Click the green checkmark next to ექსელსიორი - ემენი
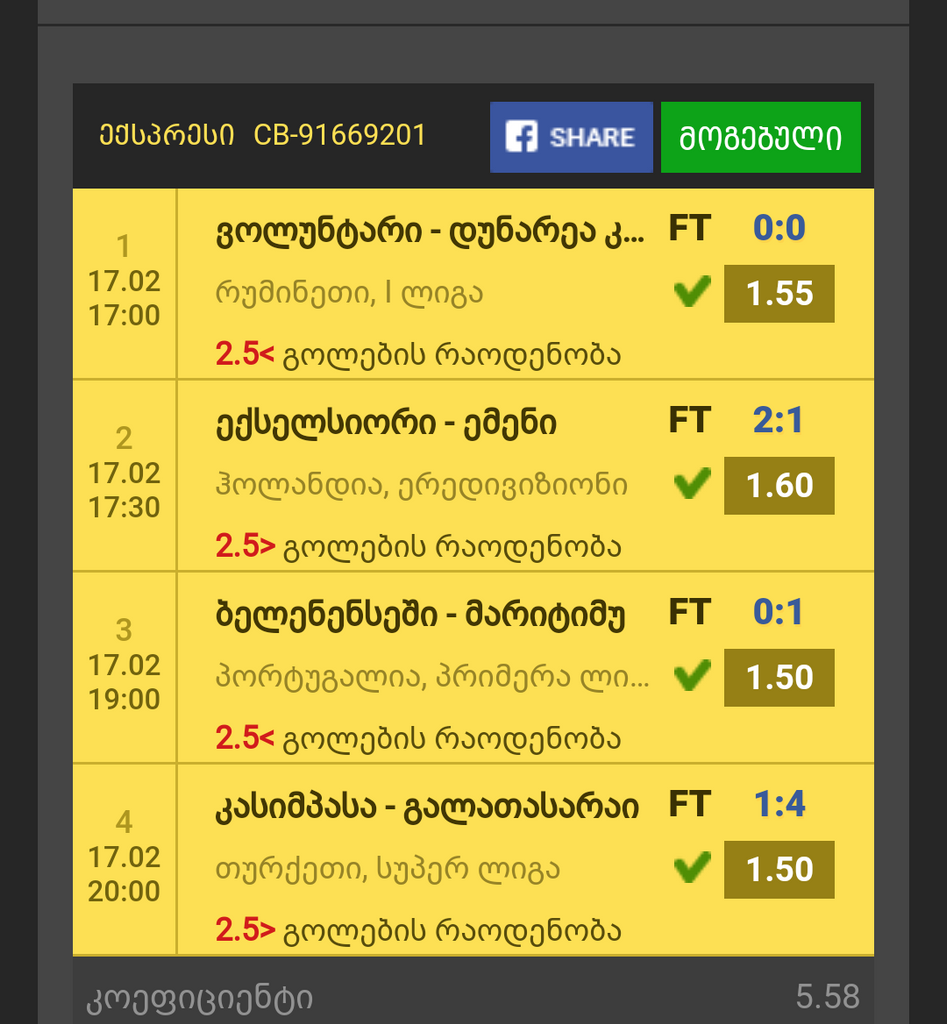Image resolution: width=947 pixels, height=1024 pixels. tap(691, 486)
